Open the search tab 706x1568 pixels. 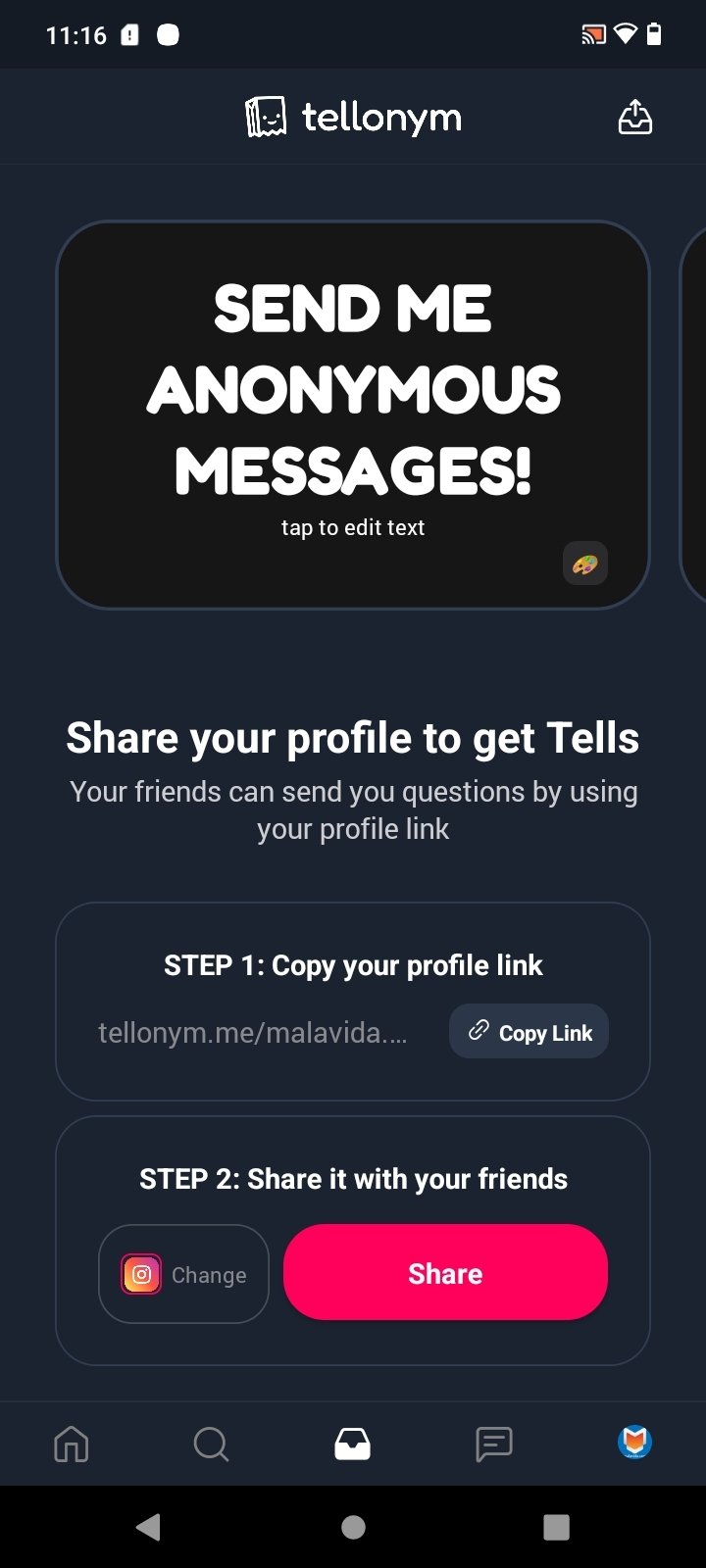coord(211,1444)
